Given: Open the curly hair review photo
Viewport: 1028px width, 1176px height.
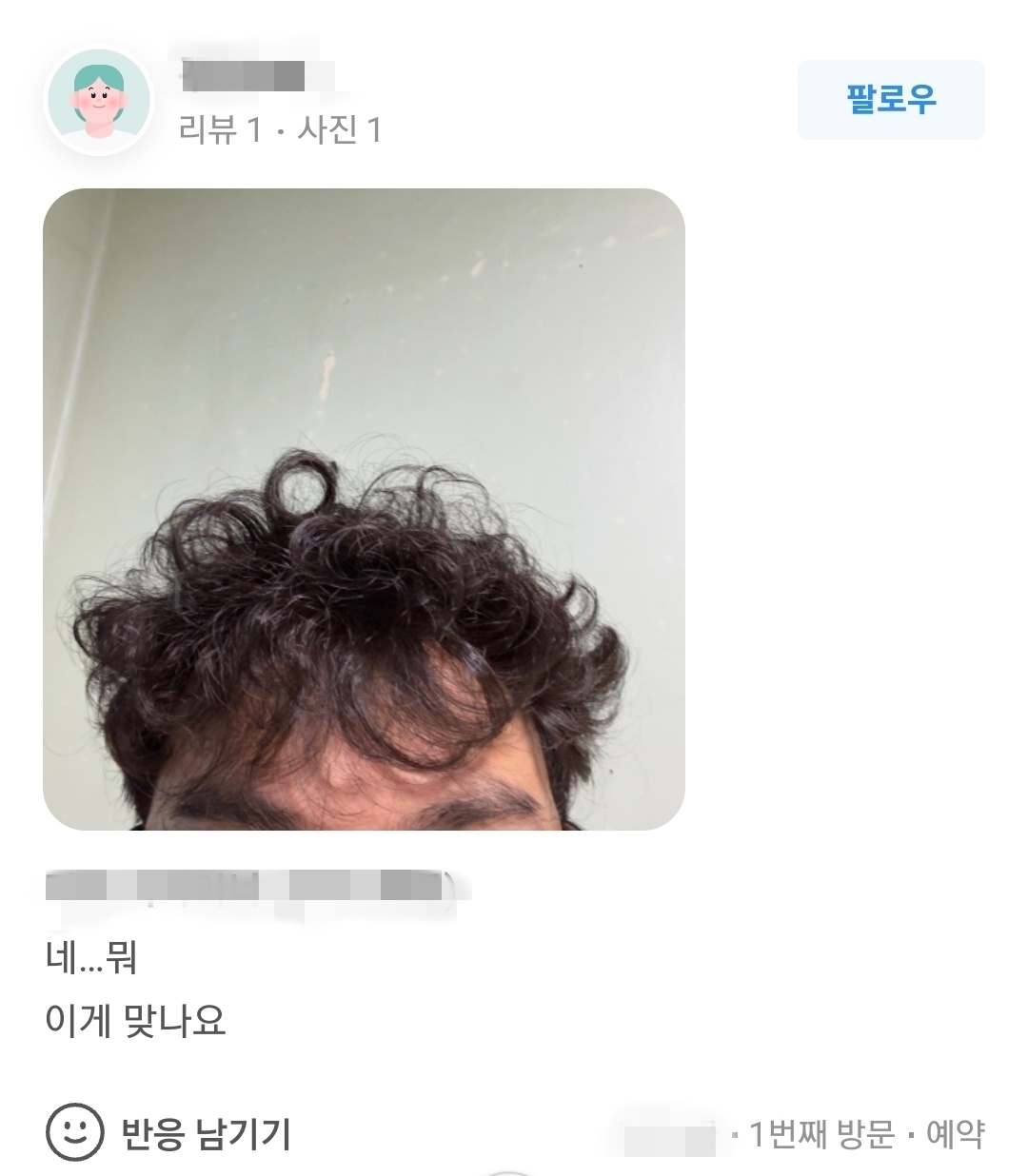Looking at the screenshot, I should click(364, 509).
